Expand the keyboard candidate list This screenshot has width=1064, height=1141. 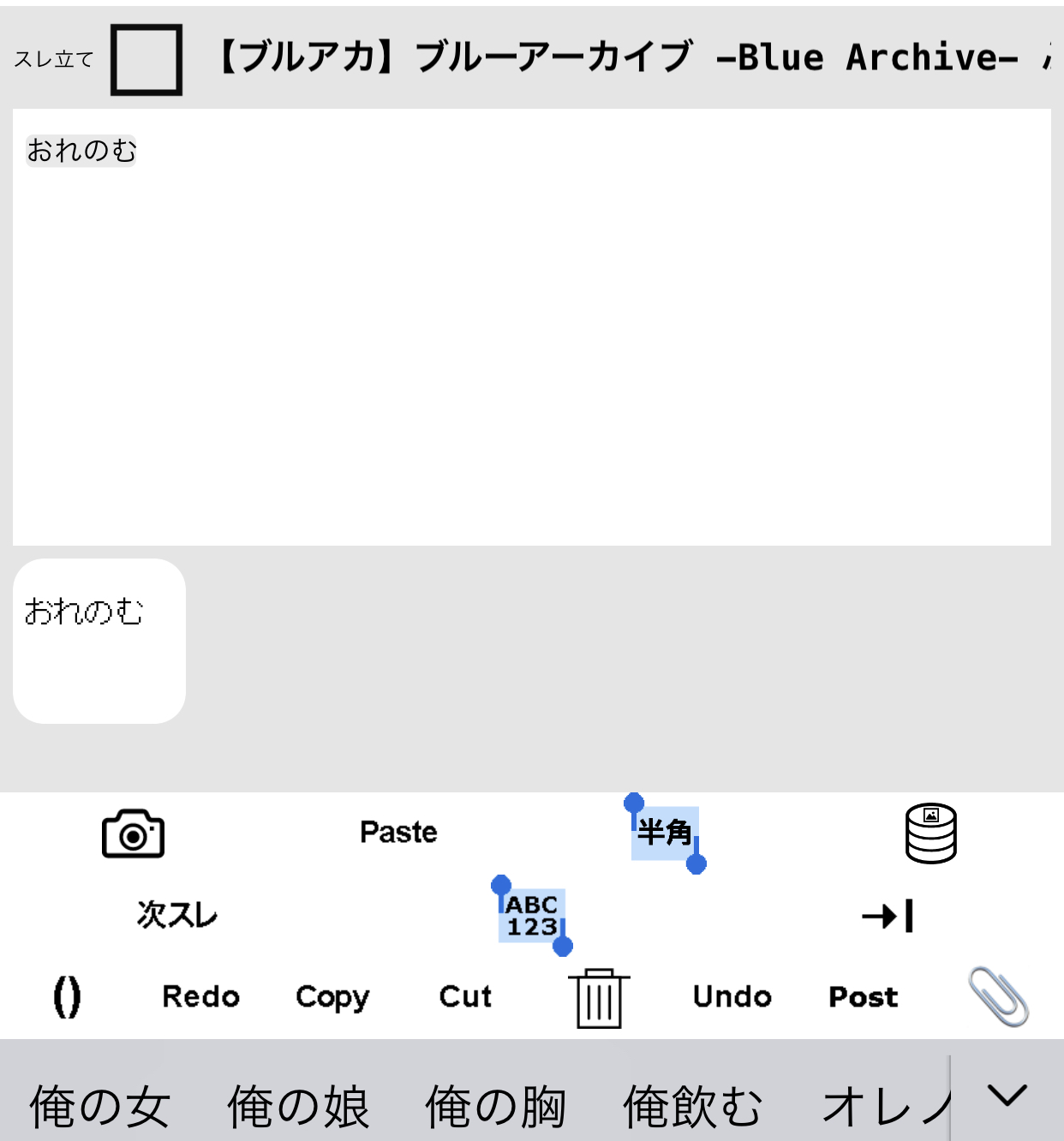(1007, 1096)
